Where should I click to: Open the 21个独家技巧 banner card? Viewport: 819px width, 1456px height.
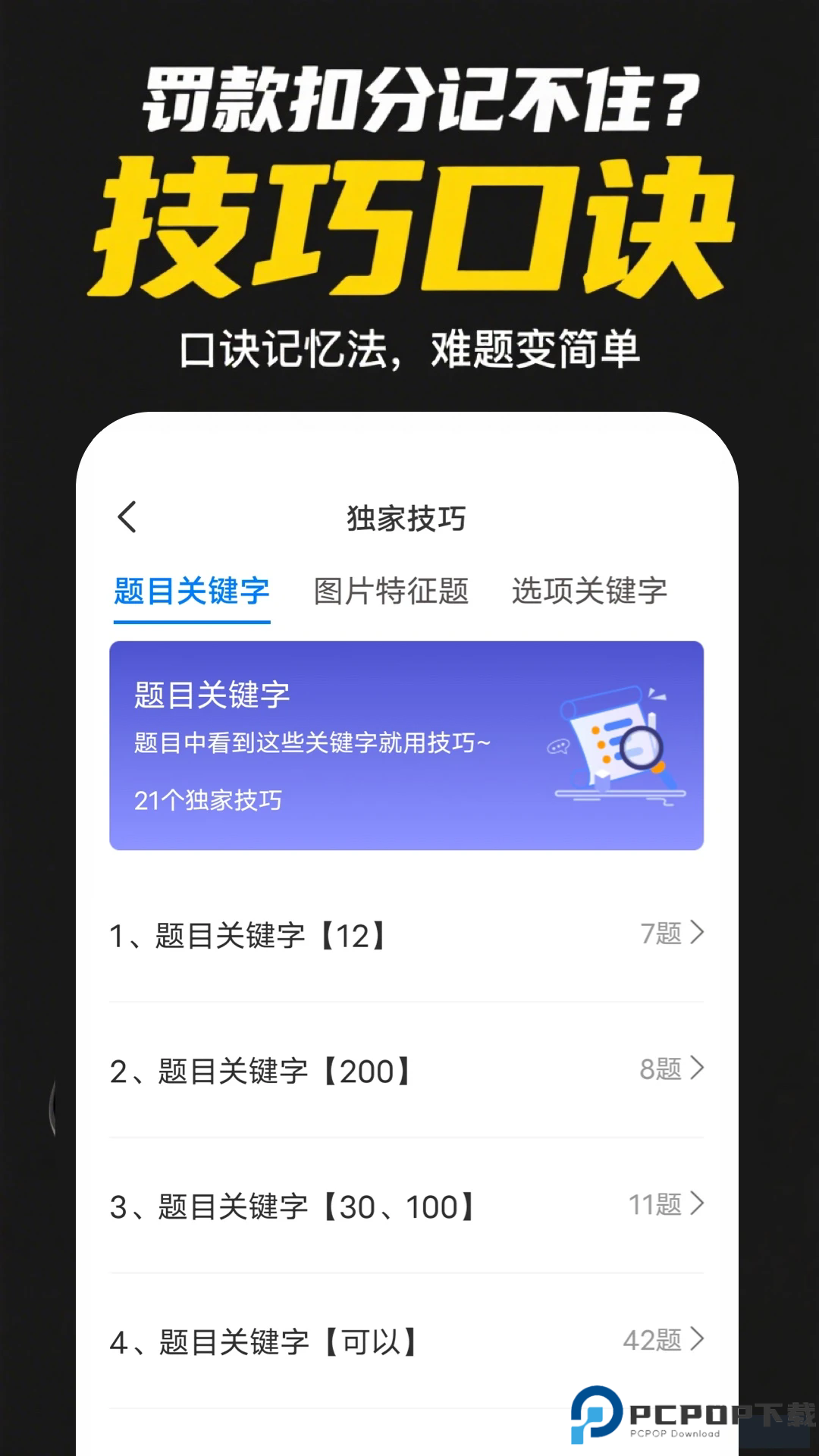404,745
